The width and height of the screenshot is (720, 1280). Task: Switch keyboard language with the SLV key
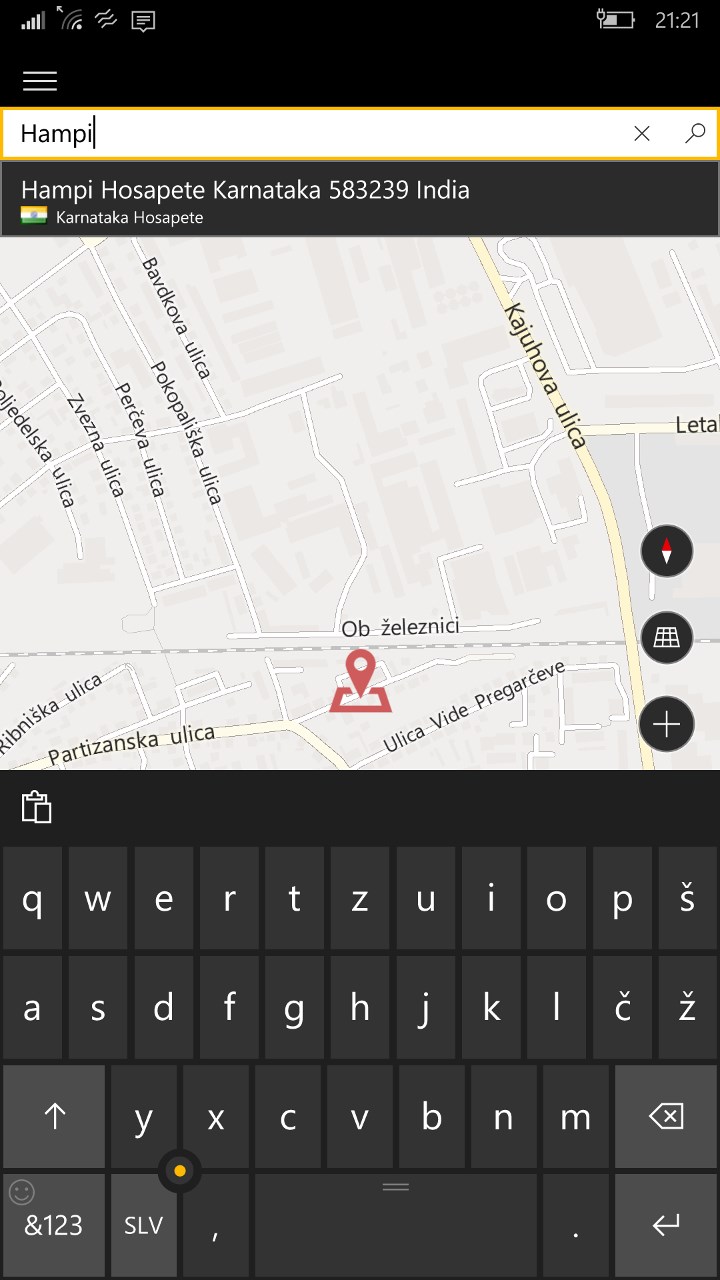143,1225
